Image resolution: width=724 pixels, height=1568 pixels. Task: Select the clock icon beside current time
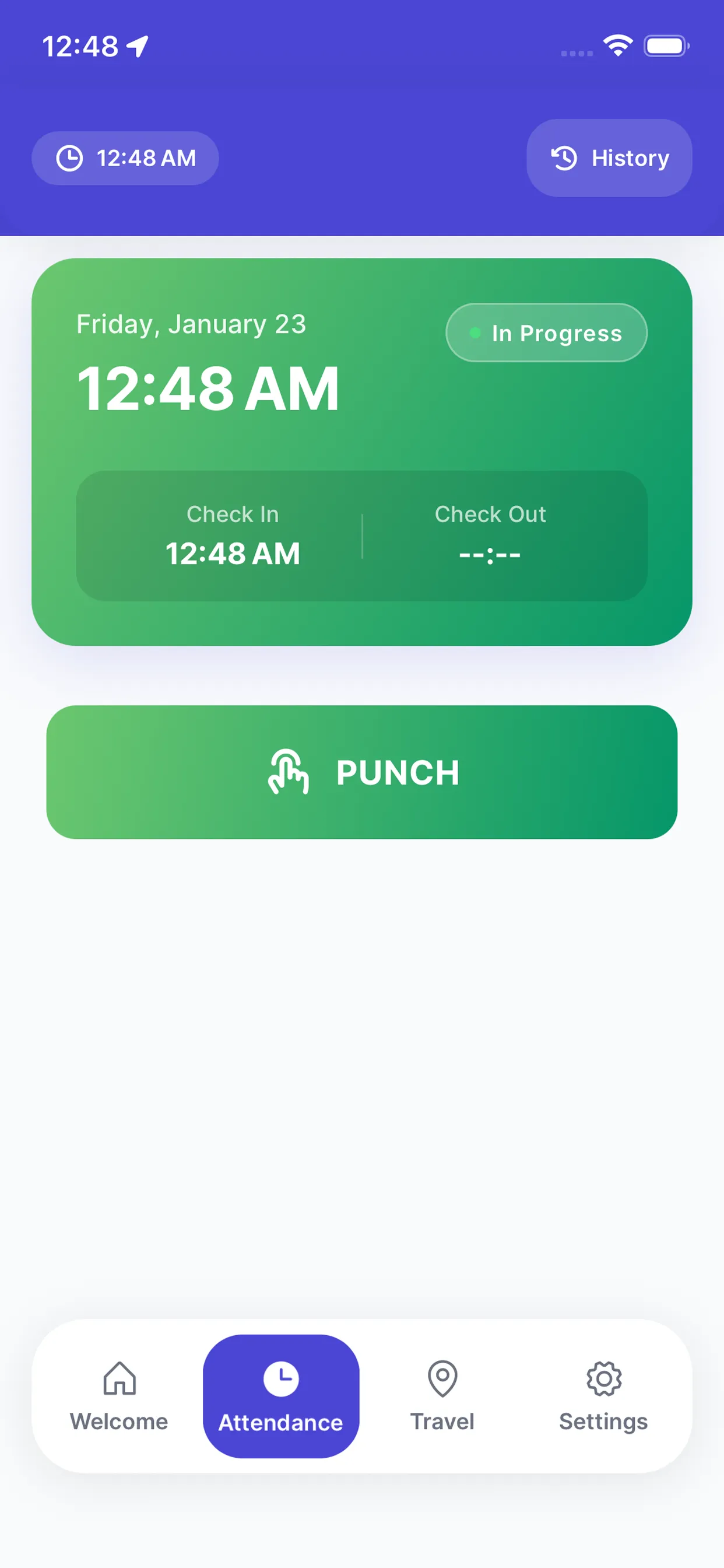(69, 157)
